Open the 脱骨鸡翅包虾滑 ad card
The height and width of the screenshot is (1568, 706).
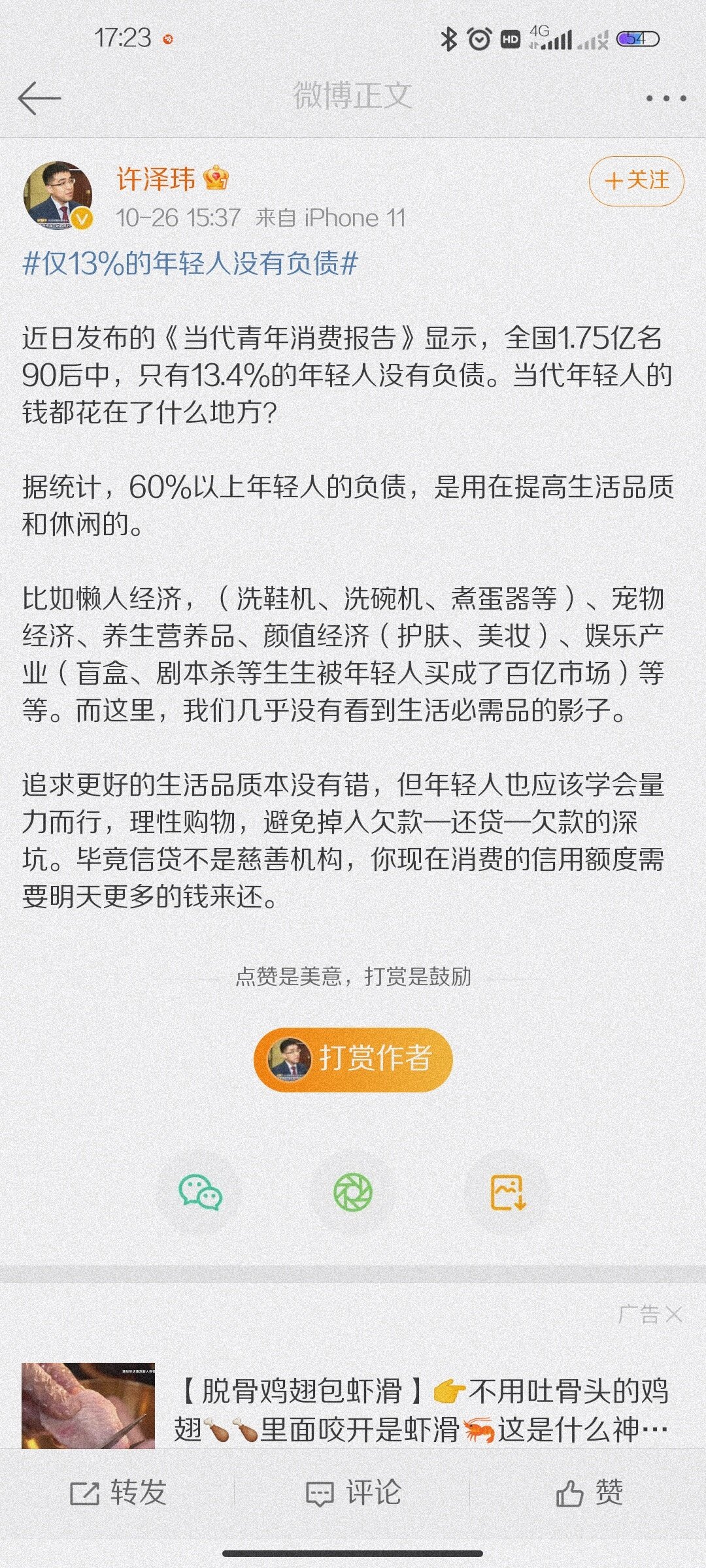pos(418,1410)
